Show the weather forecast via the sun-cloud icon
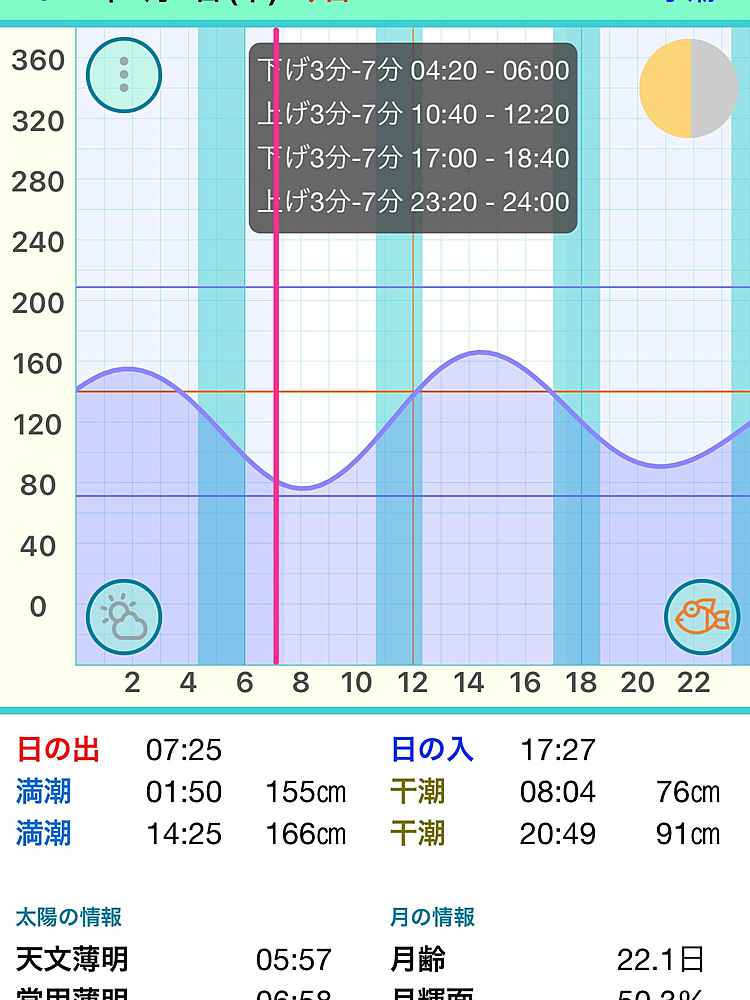Screen dimensions: 750x1000 pos(124,617)
